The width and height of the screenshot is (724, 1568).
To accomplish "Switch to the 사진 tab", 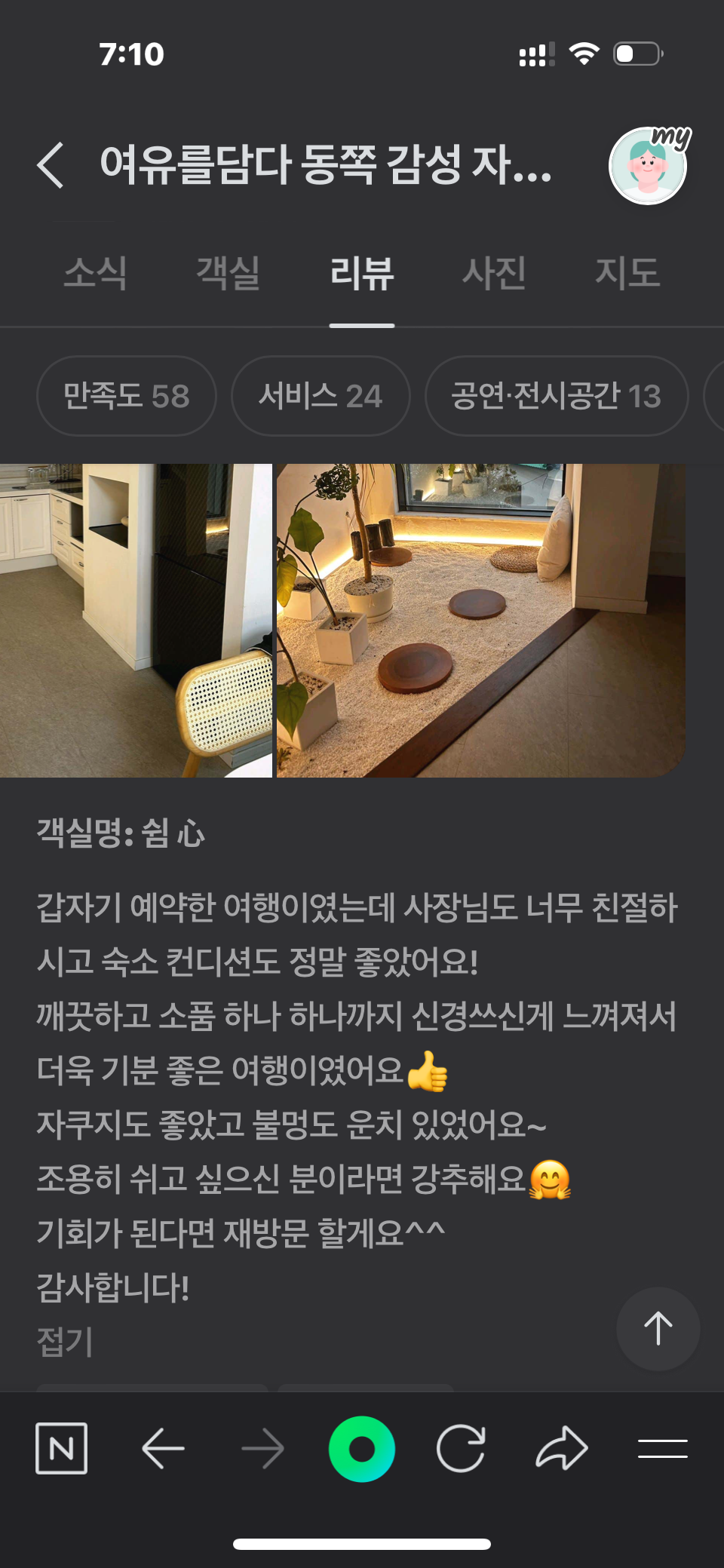I will [494, 273].
